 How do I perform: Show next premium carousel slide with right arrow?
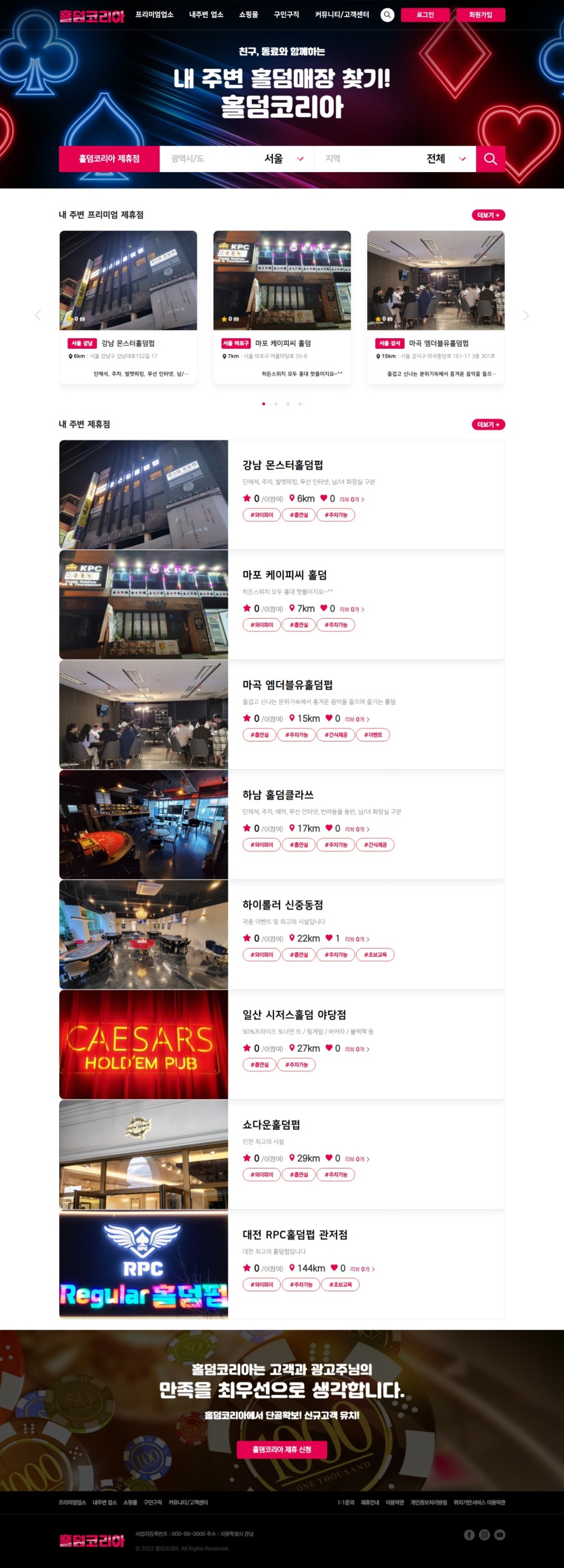click(526, 316)
